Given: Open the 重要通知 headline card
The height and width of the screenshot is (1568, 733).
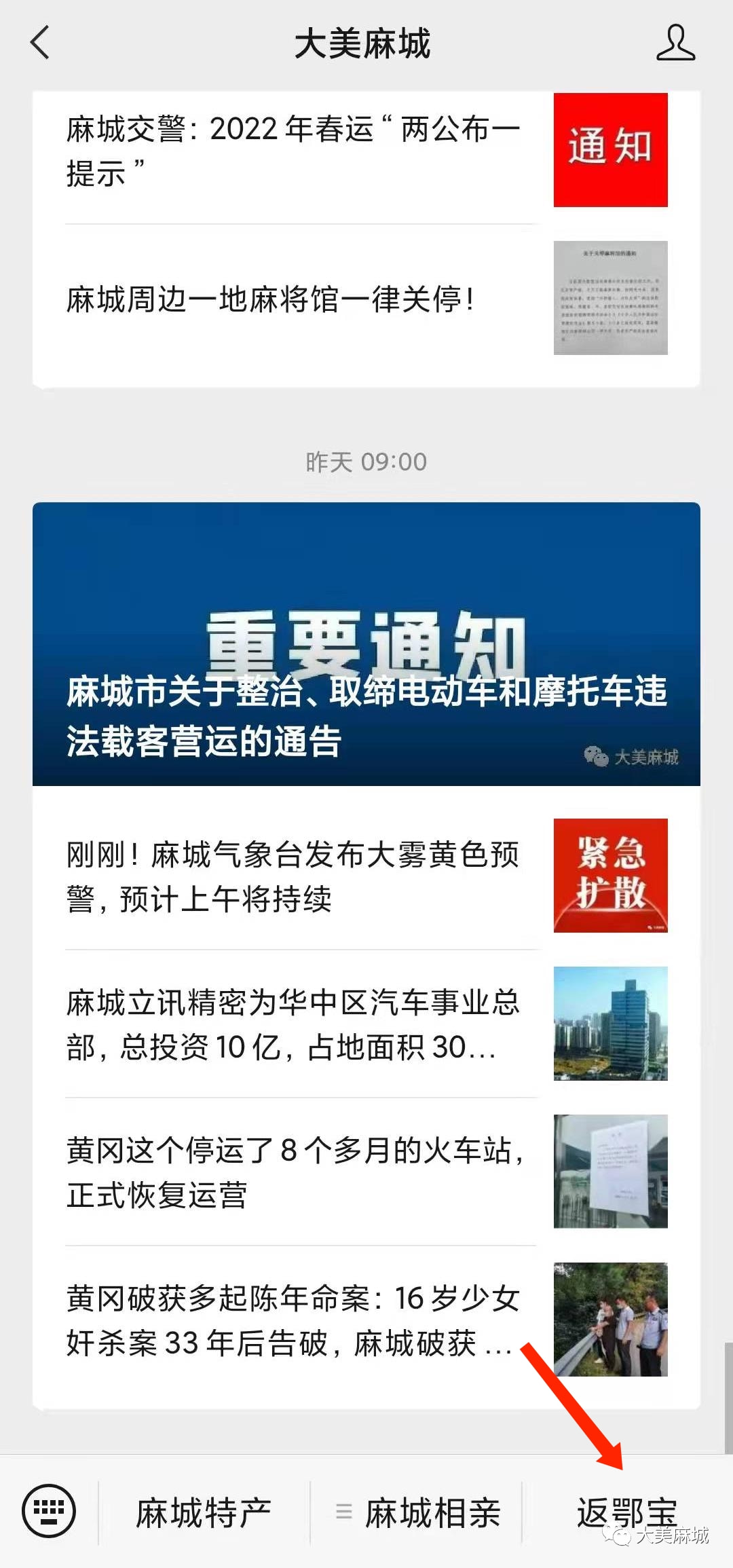Looking at the screenshot, I should pos(366,644).
